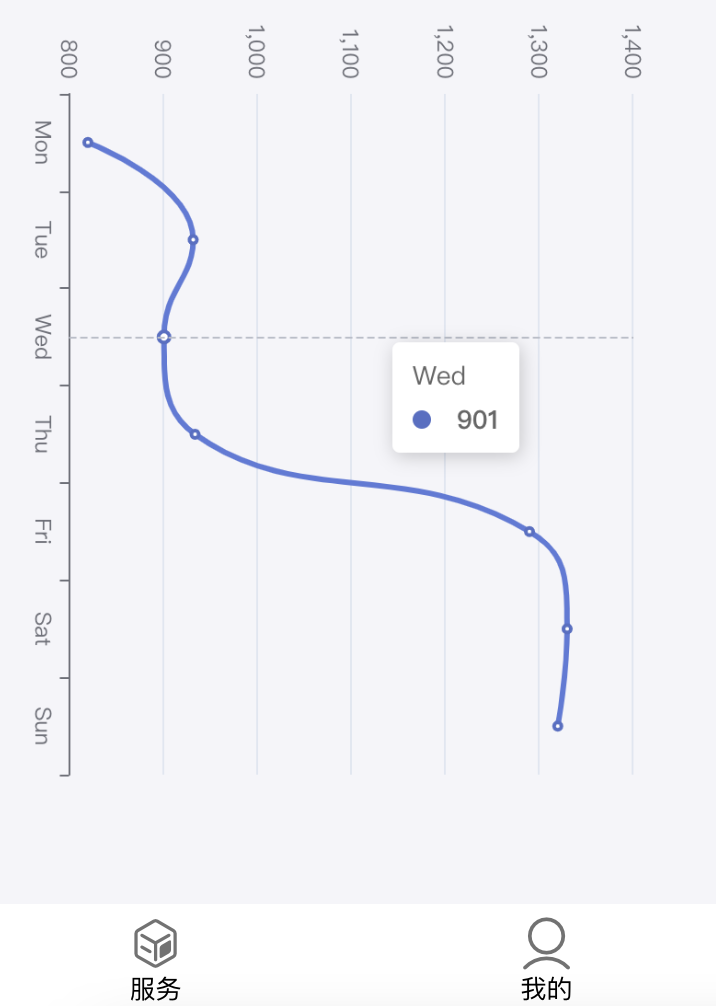
Task: Show the Fri data point value
Action: [x=529, y=531]
